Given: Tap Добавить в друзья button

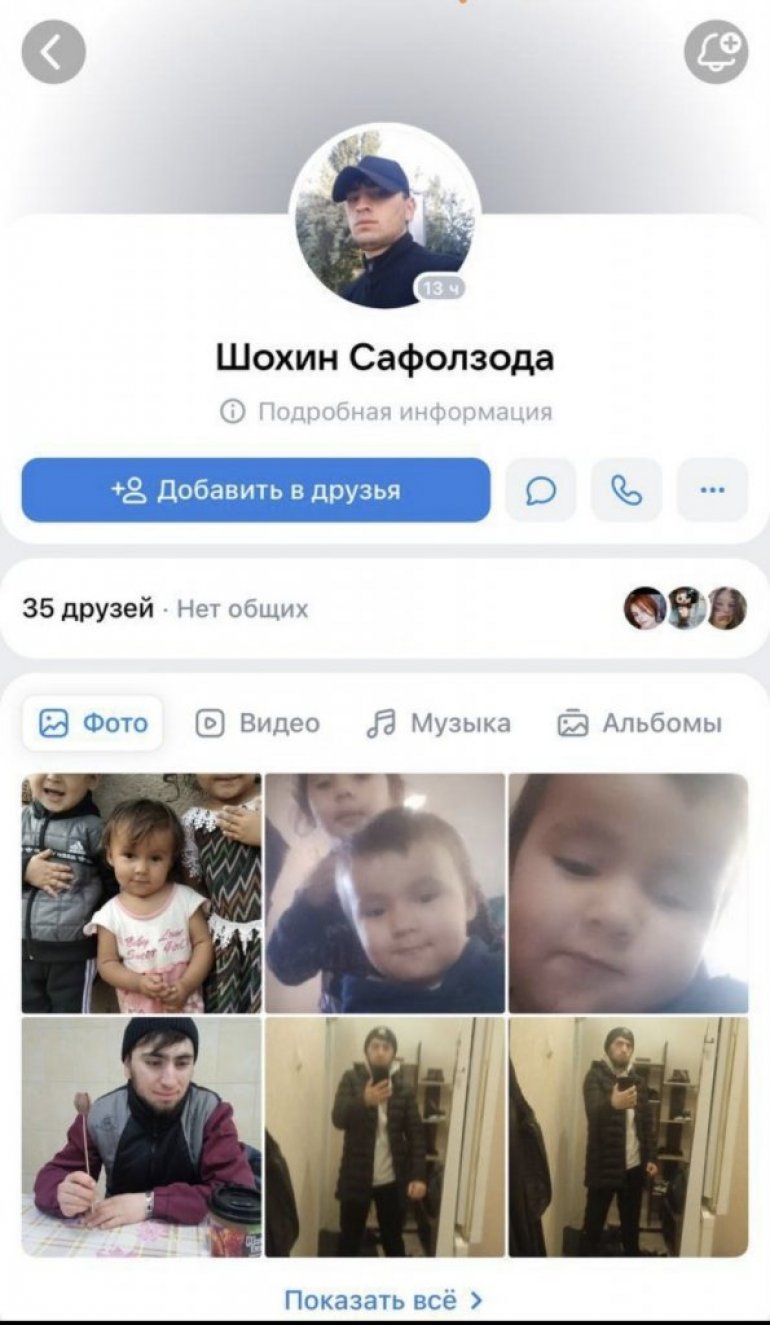Looking at the screenshot, I should point(256,490).
